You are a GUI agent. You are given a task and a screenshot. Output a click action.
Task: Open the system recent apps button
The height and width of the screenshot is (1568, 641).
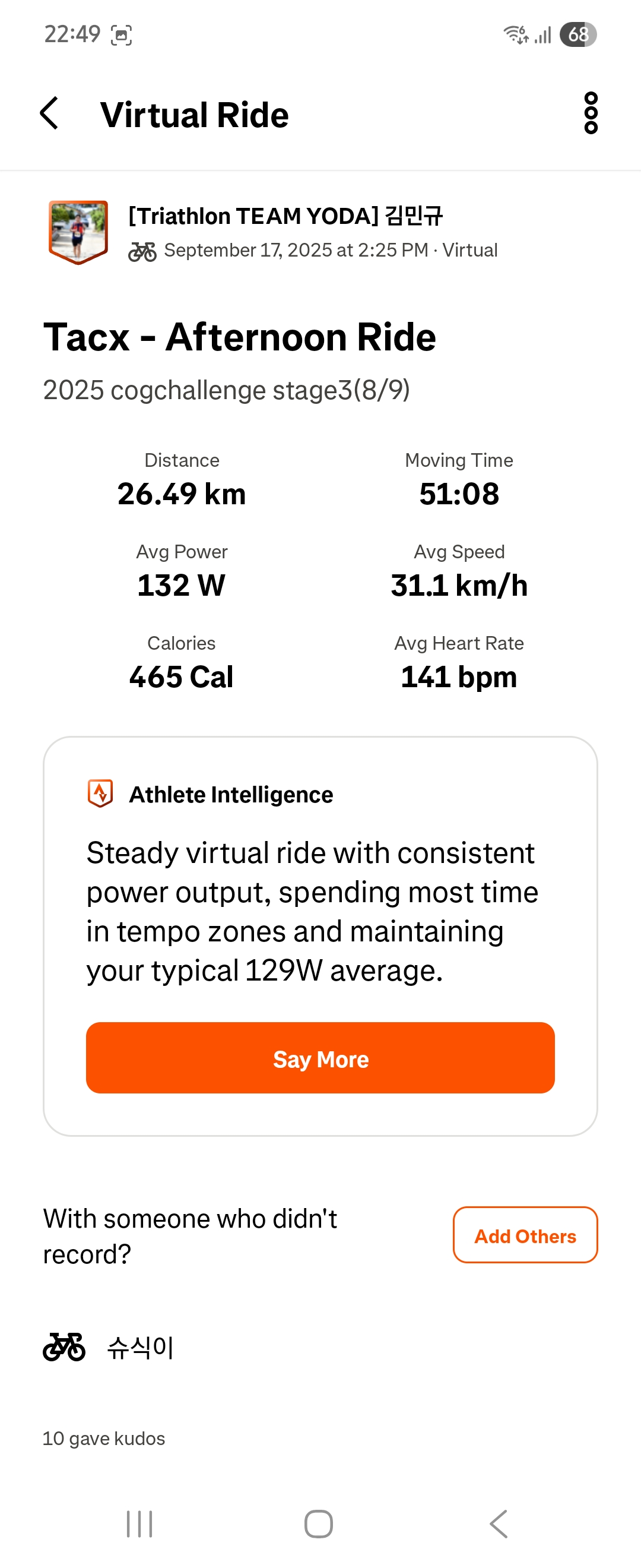click(x=139, y=1523)
